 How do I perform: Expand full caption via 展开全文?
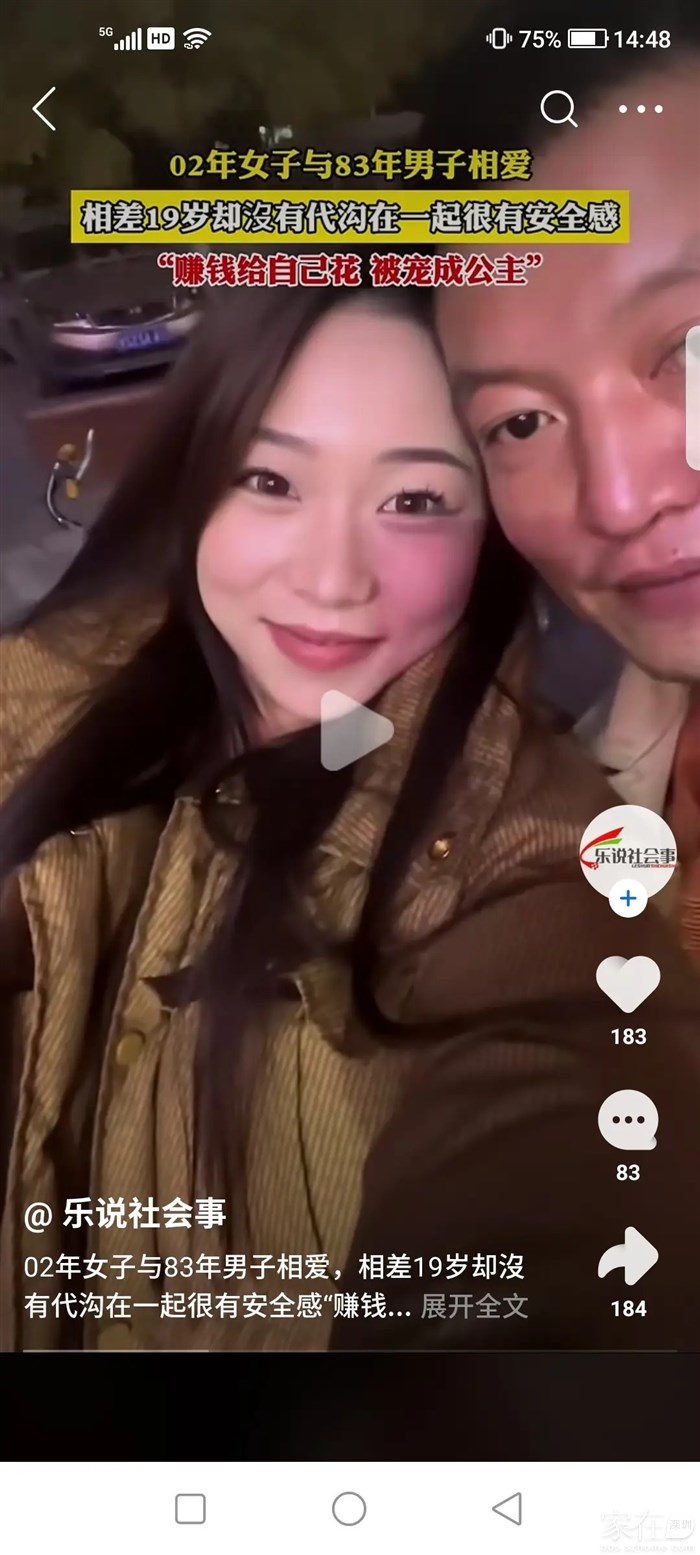(474, 1306)
